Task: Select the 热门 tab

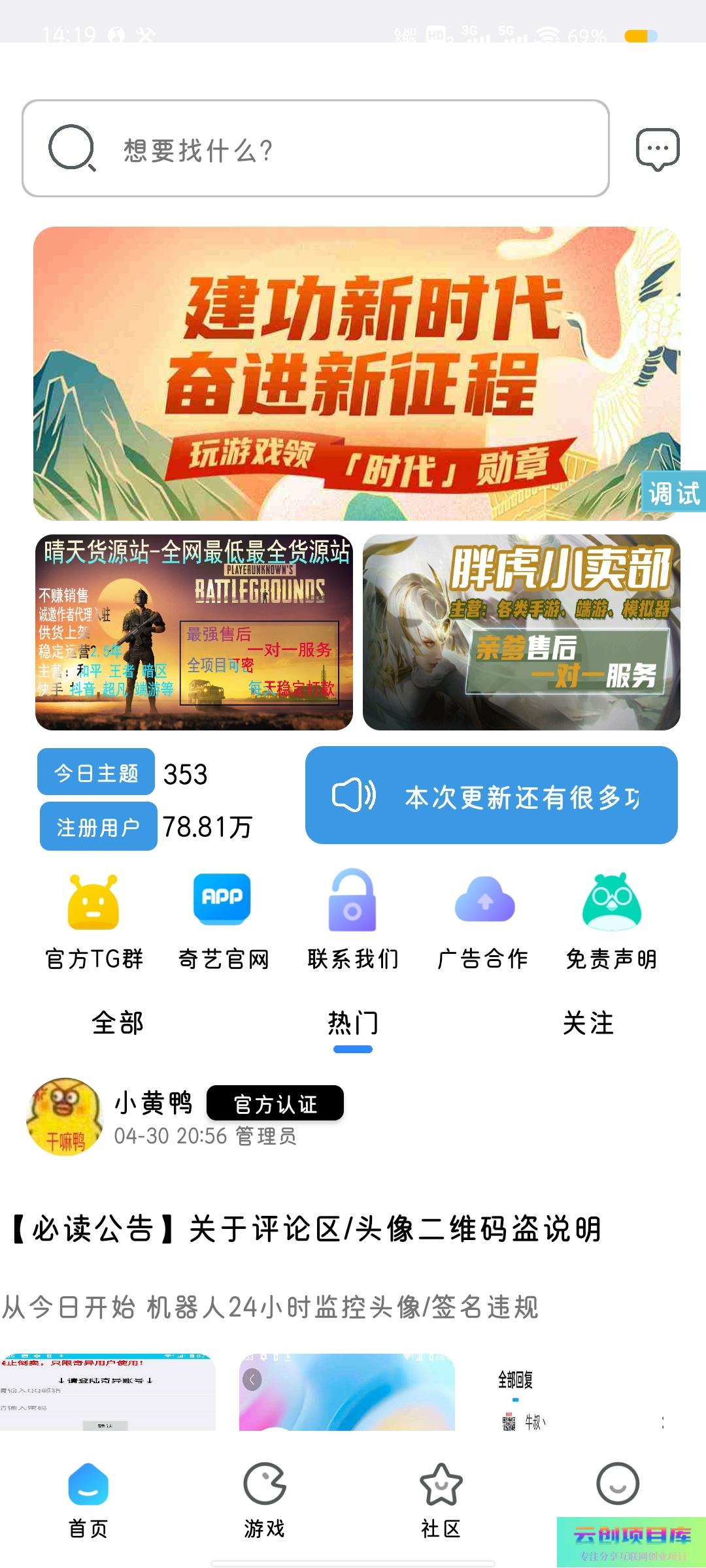Action: click(353, 1023)
